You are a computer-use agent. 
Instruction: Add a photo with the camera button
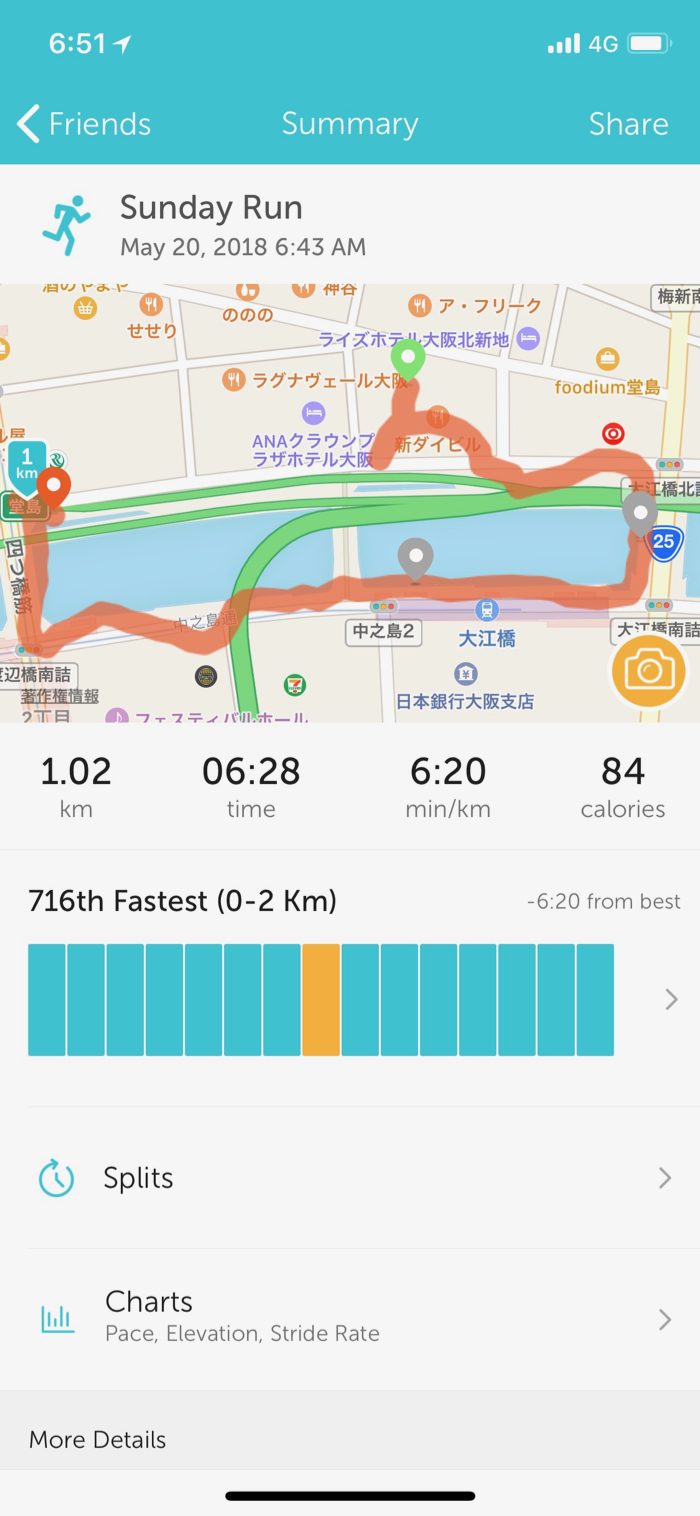click(649, 671)
